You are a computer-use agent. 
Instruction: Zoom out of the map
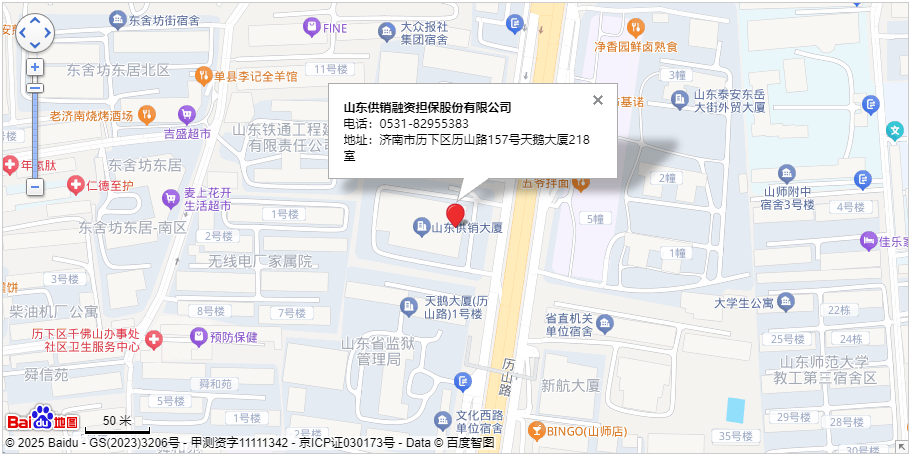pyautogui.click(x=35, y=186)
